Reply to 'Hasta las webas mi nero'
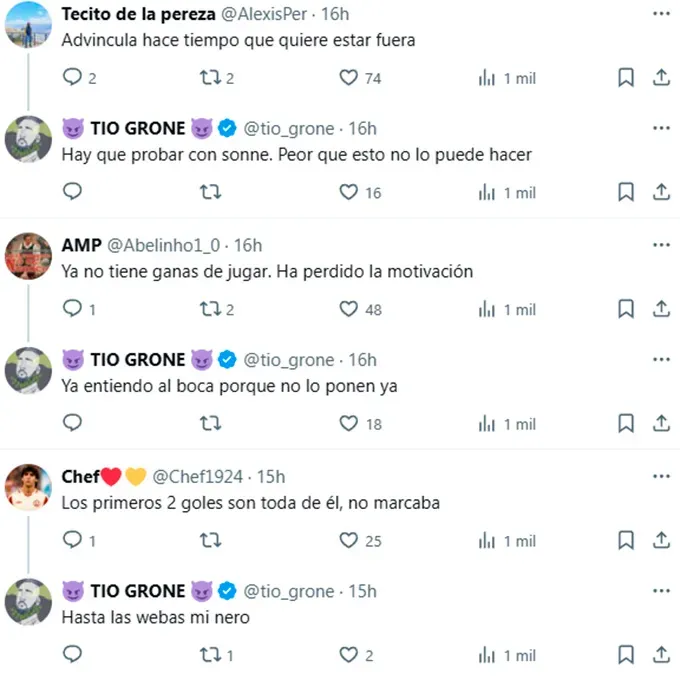Image resolution: width=680 pixels, height=680 pixels. [x=72, y=655]
